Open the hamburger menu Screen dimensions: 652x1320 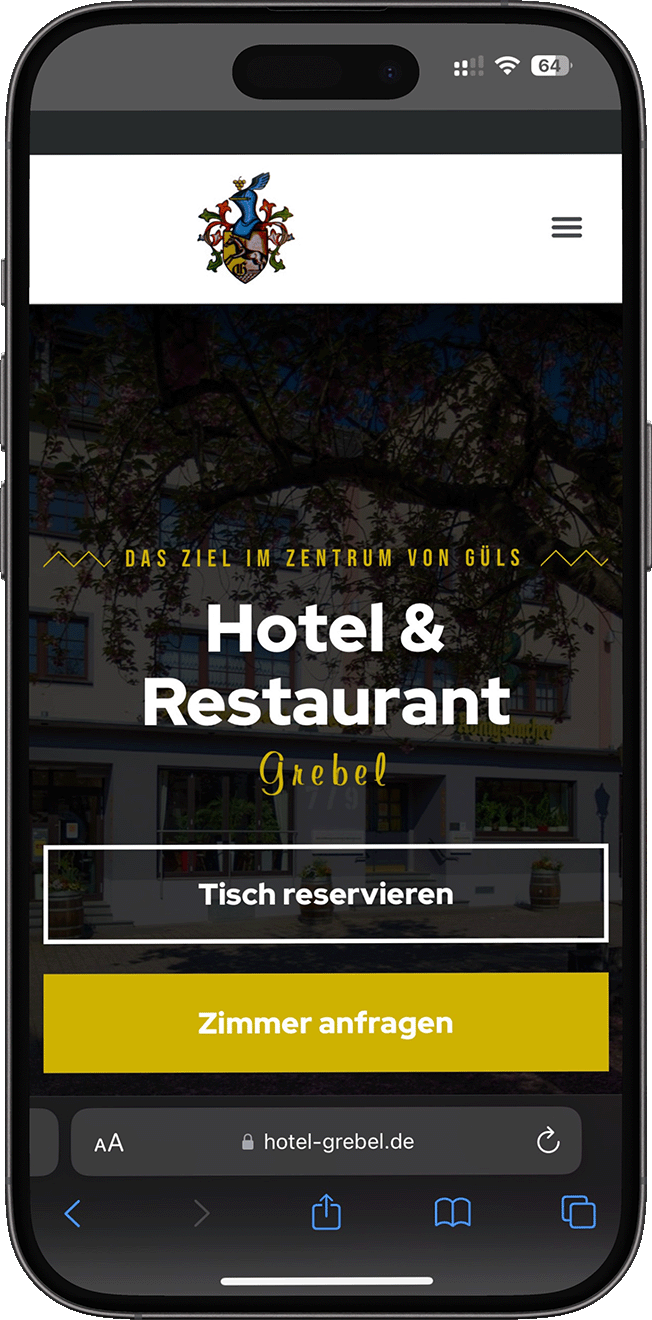pyautogui.click(x=566, y=228)
